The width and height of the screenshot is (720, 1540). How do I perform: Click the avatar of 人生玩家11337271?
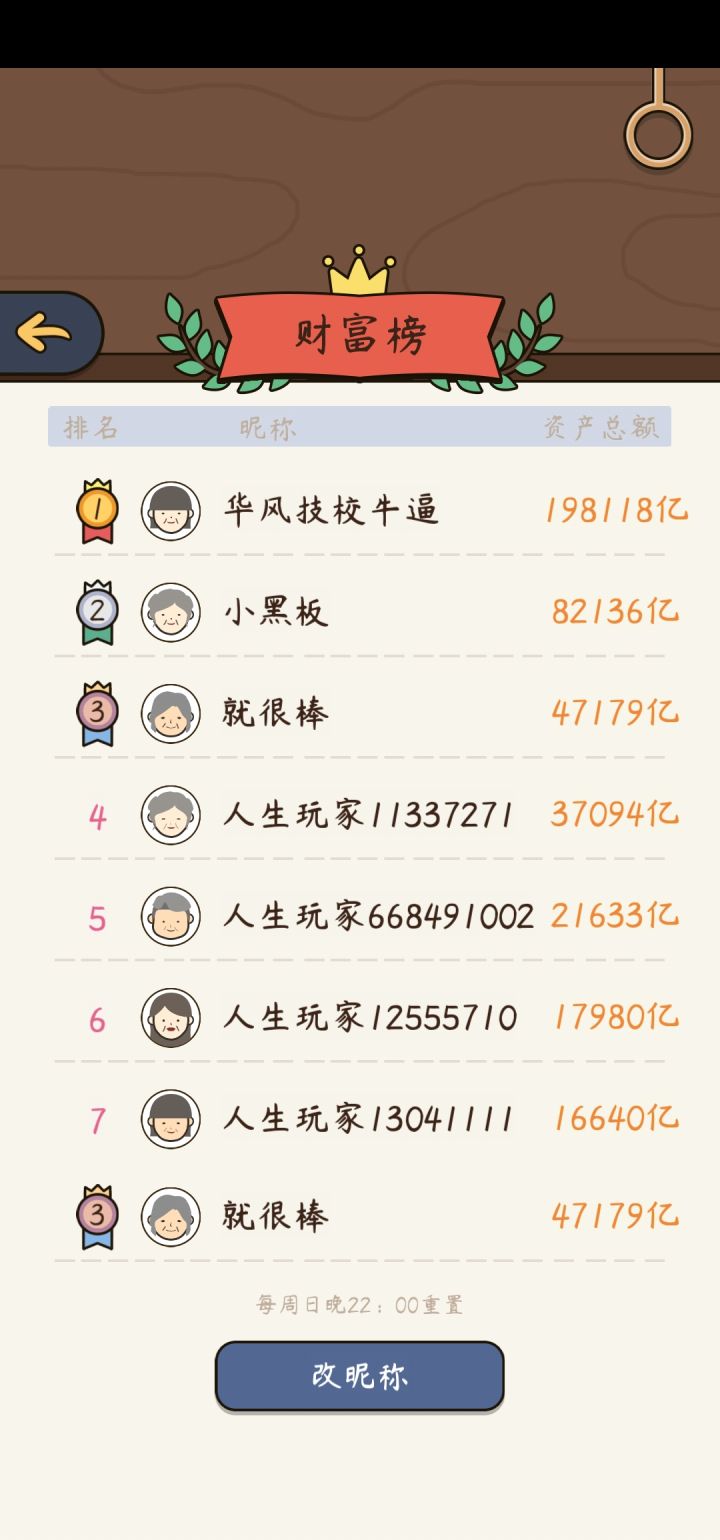pos(171,815)
